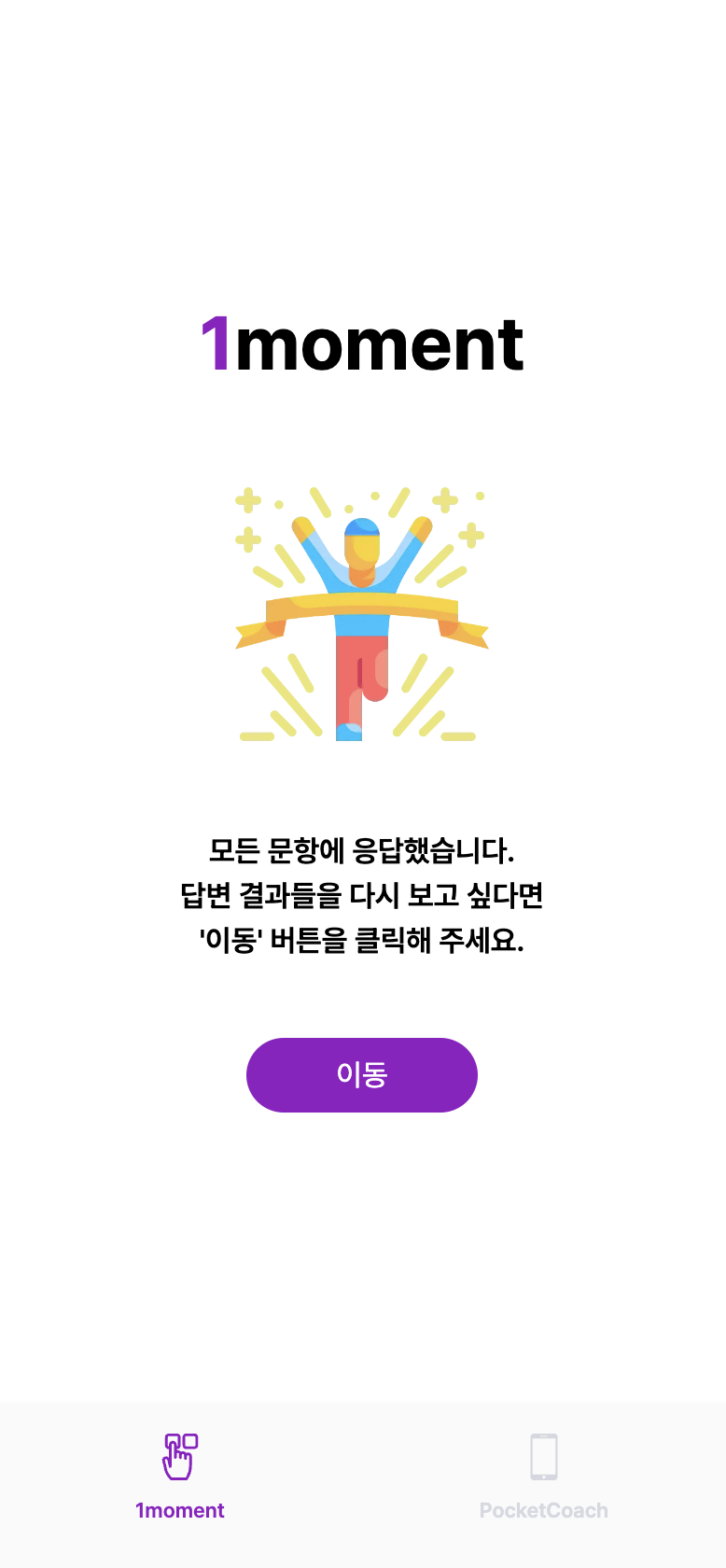Switch to the PocketCoach tab
726x1568 pixels.
coord(544,1477)
